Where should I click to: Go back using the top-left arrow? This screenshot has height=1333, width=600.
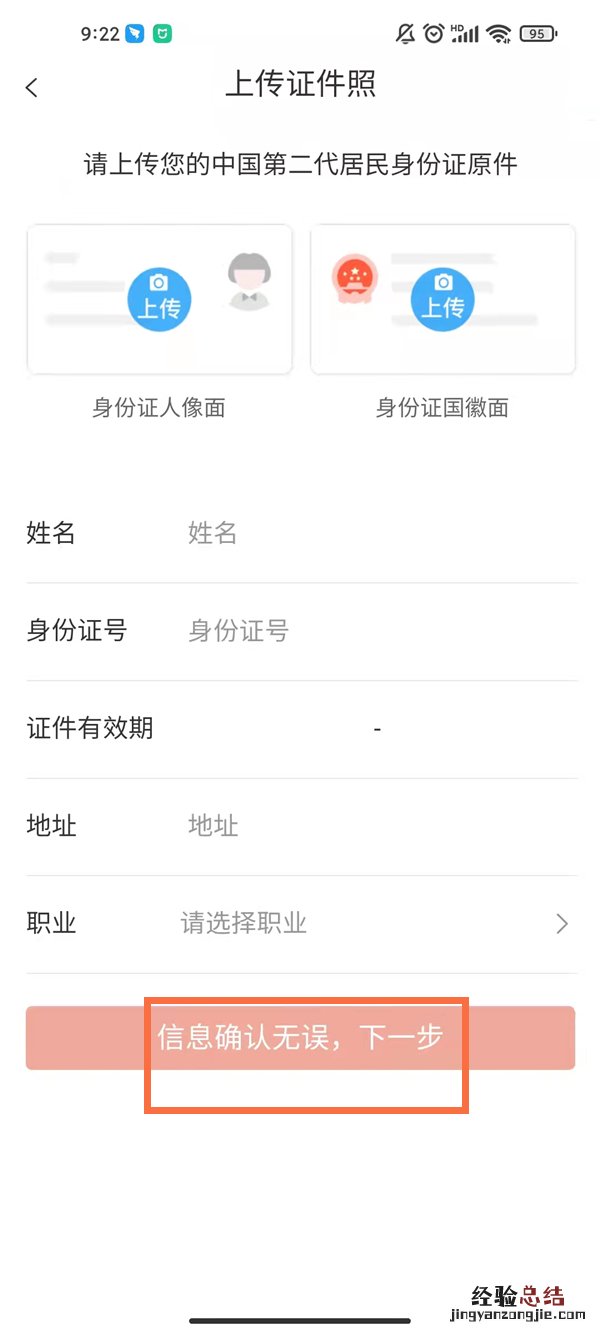coord(32,87)
